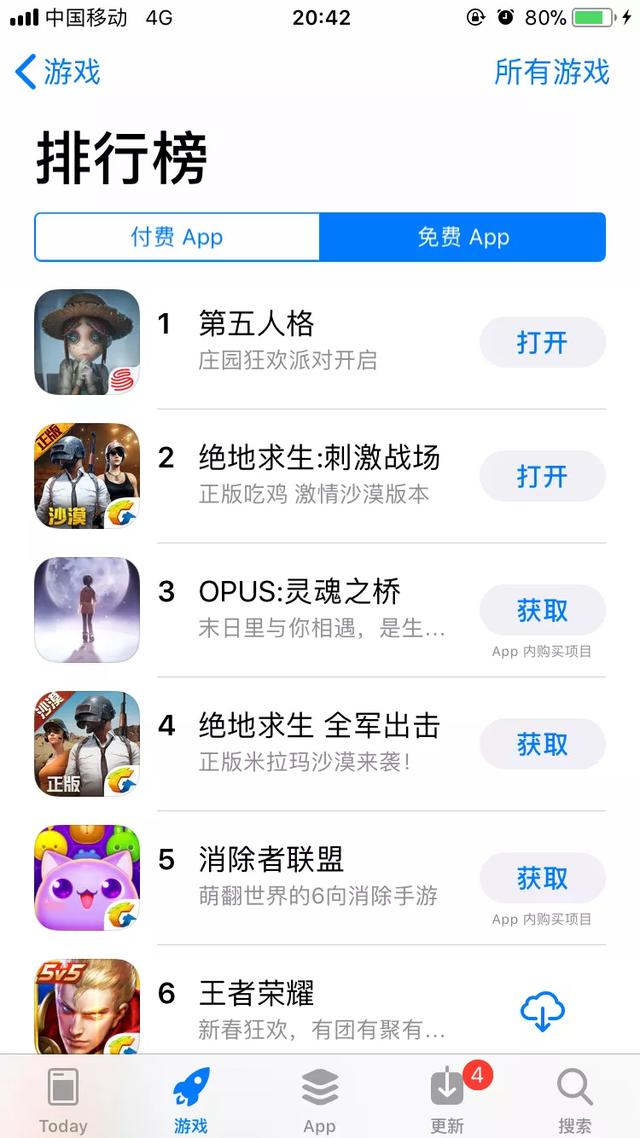Open 所有游戏 link
The width and height of the screenshot is (640, 1138).
click(551, 72)
